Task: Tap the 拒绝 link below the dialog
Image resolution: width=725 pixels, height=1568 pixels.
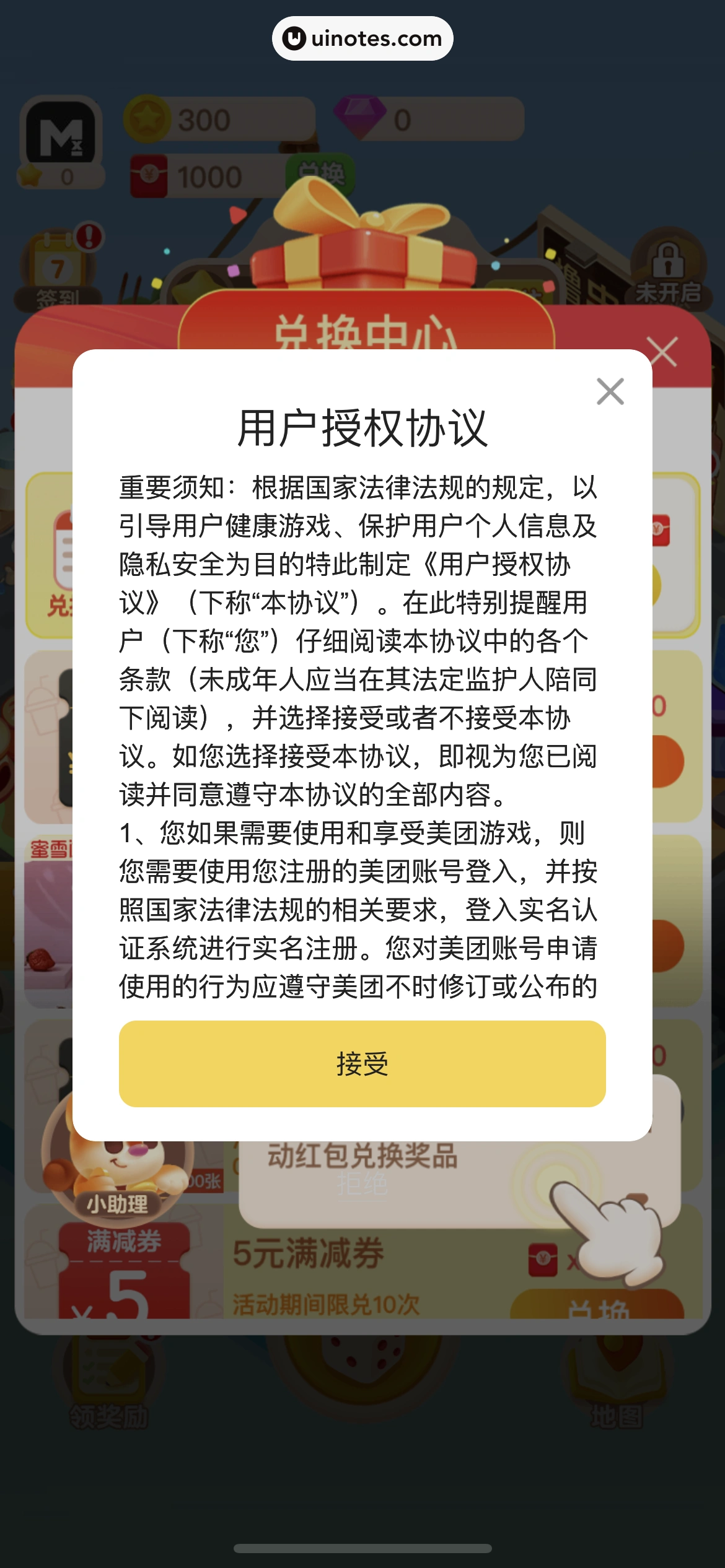Action: [x=362, y=1184]
